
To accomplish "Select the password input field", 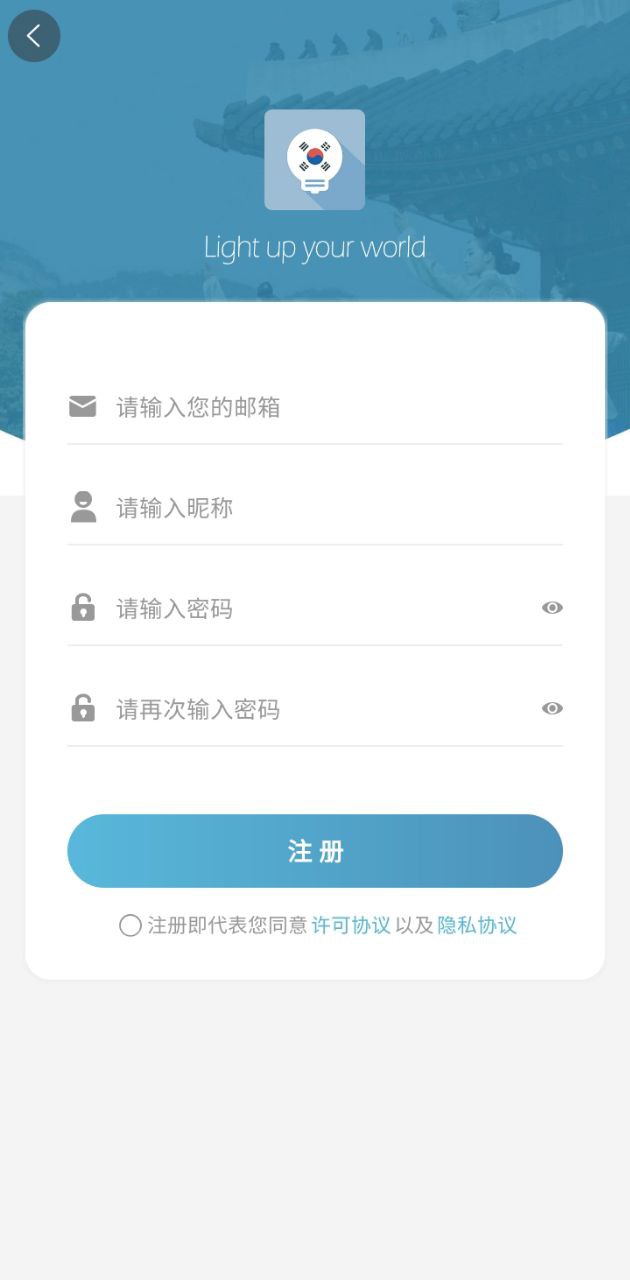I will (x=320, y=608).
